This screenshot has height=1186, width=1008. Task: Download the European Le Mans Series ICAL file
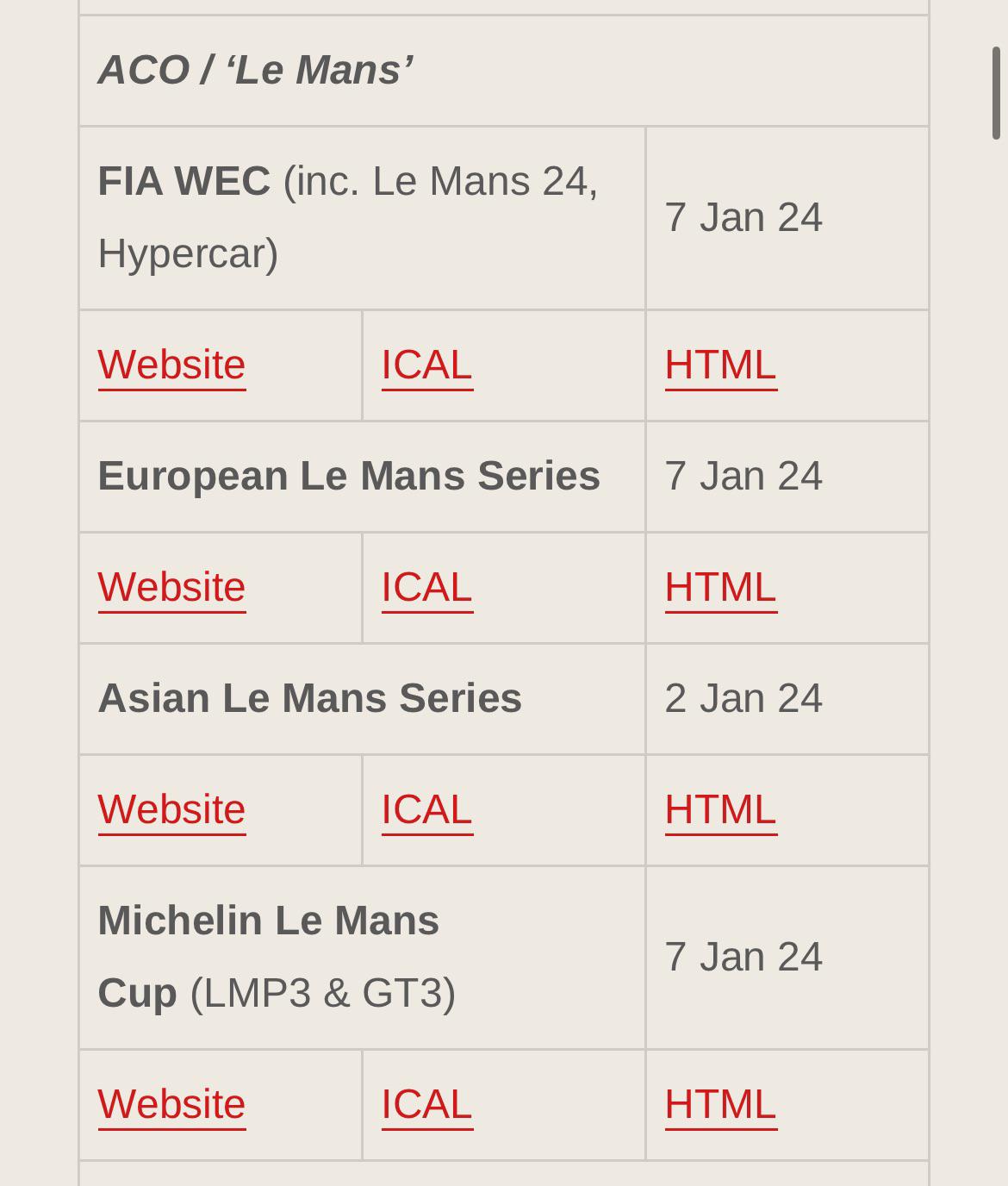(x=426, y=587)
